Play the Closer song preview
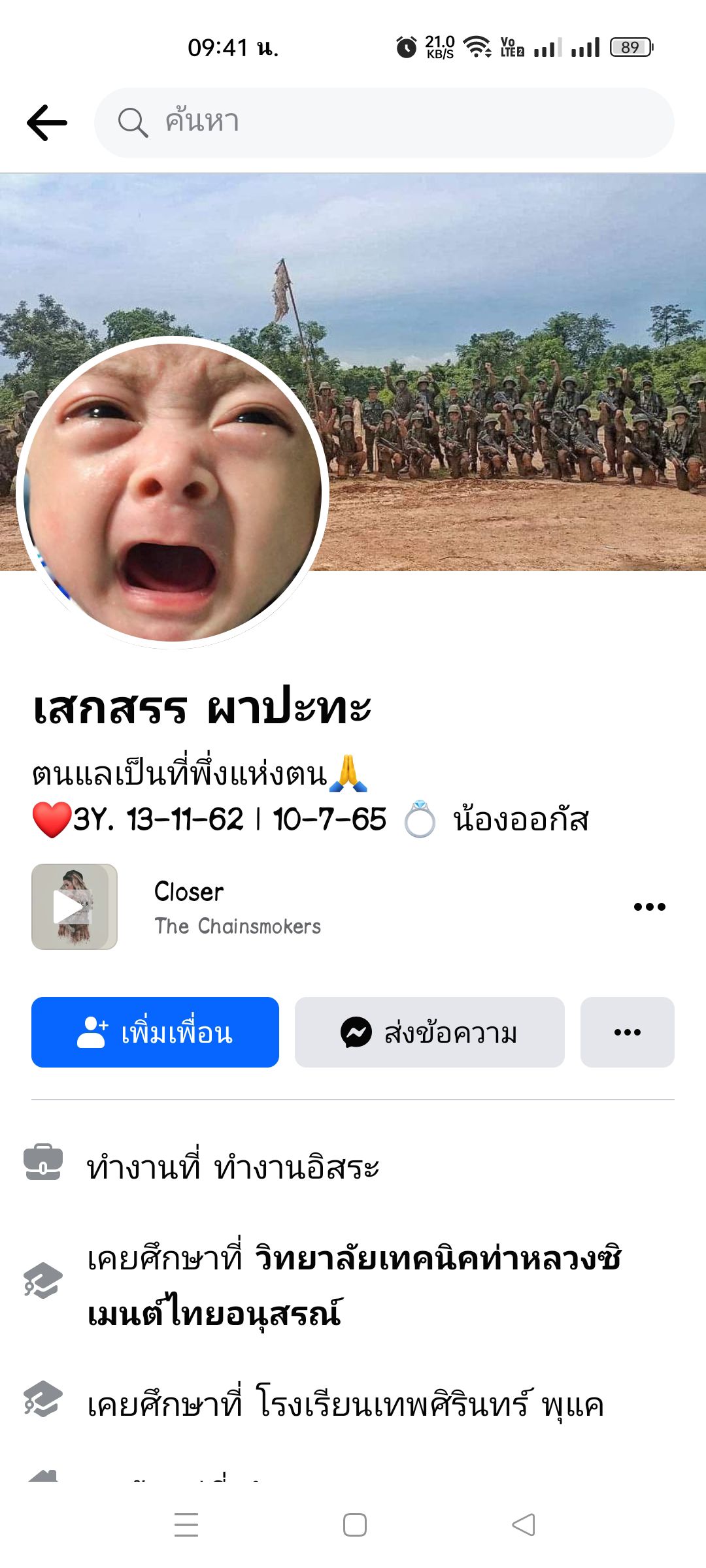Image resolution: width=706 pixels, height=1568 pixels. pos(75,907)
